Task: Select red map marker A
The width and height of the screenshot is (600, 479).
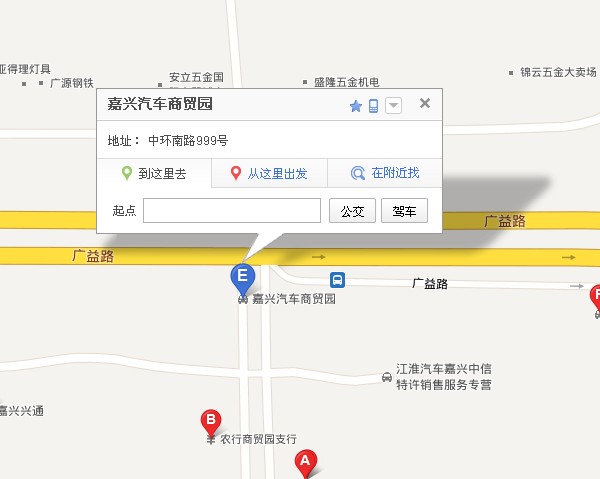Action: [305, 462]
